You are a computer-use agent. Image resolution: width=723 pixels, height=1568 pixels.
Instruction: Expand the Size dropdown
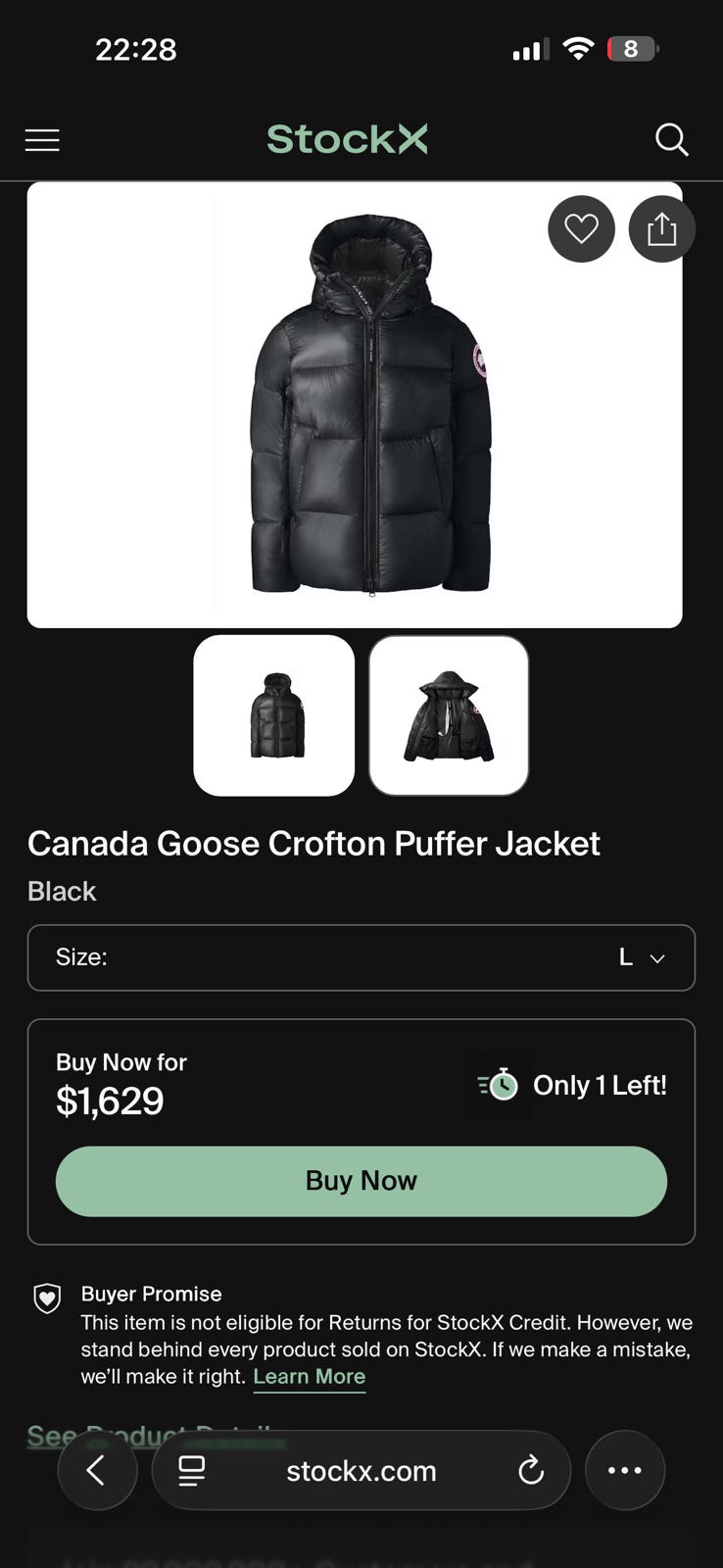coord(361,957)
